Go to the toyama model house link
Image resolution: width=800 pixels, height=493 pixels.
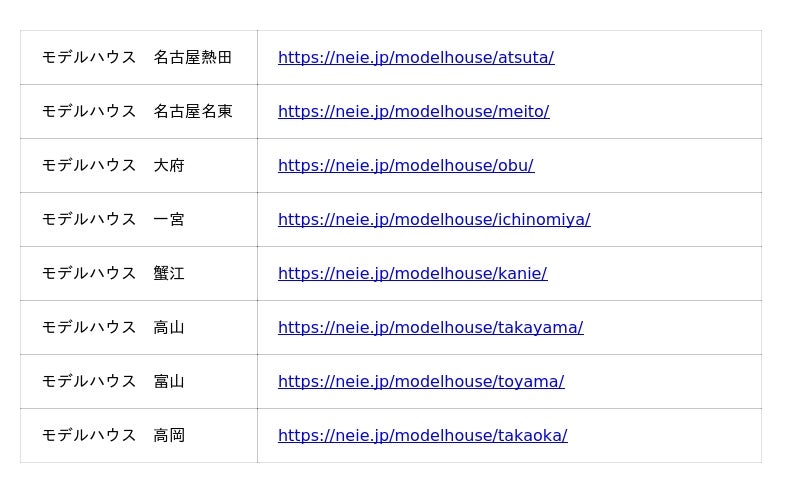click(420, 382)
